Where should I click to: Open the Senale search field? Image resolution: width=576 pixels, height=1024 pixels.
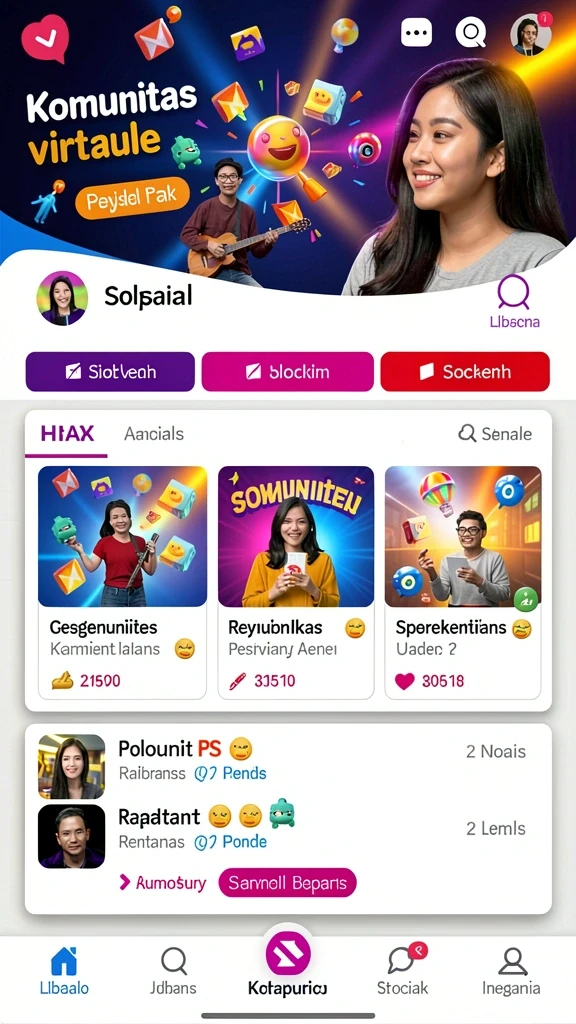tap(495, 434)
